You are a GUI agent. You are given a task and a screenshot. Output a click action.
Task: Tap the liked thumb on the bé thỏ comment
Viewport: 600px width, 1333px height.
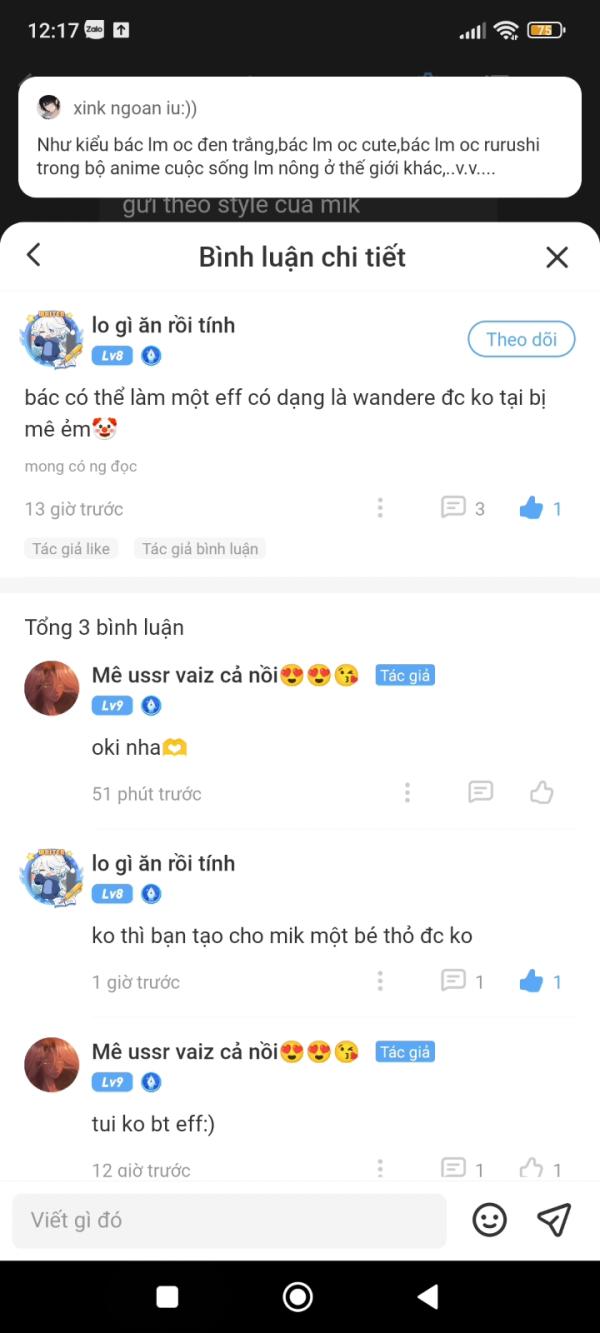coord(540,981)
